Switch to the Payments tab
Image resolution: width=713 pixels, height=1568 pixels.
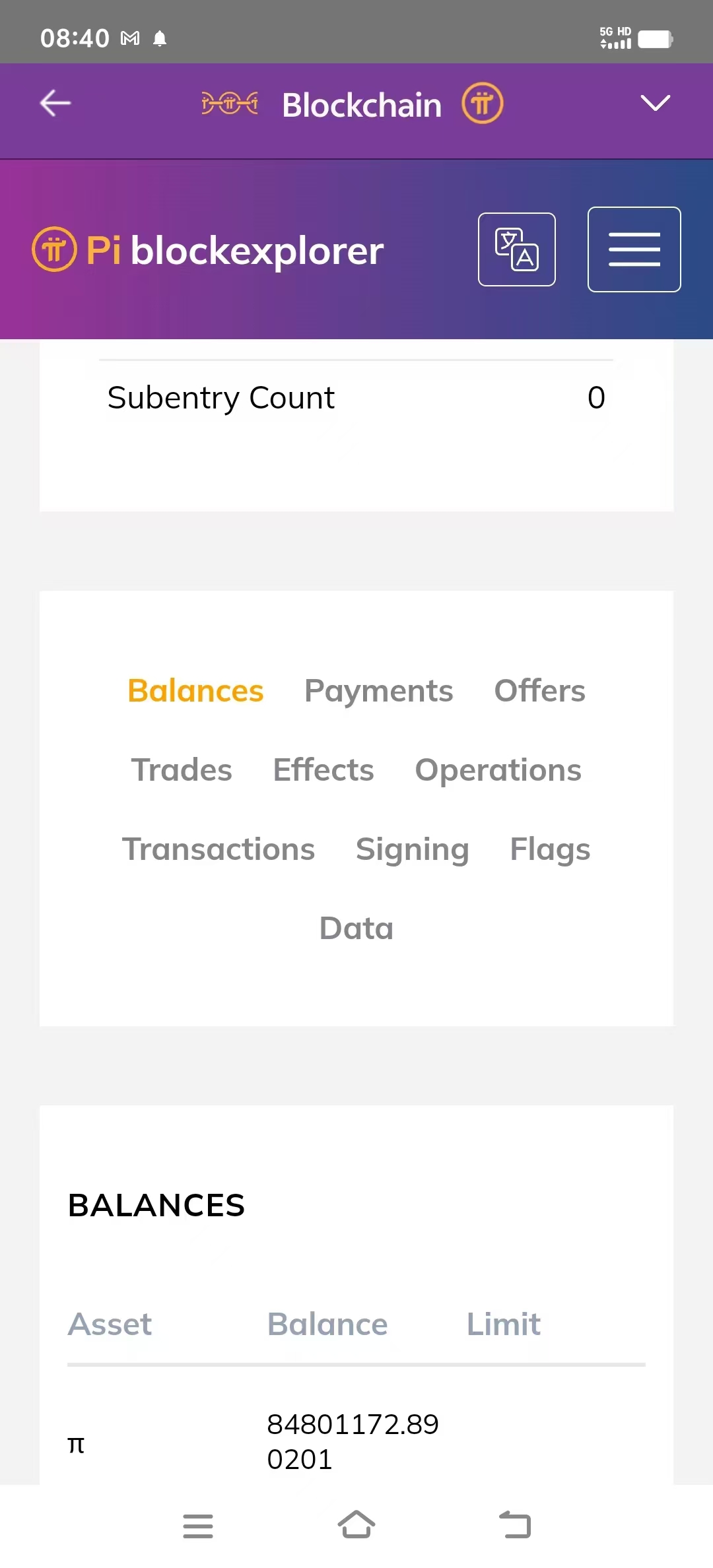(378, 691)
